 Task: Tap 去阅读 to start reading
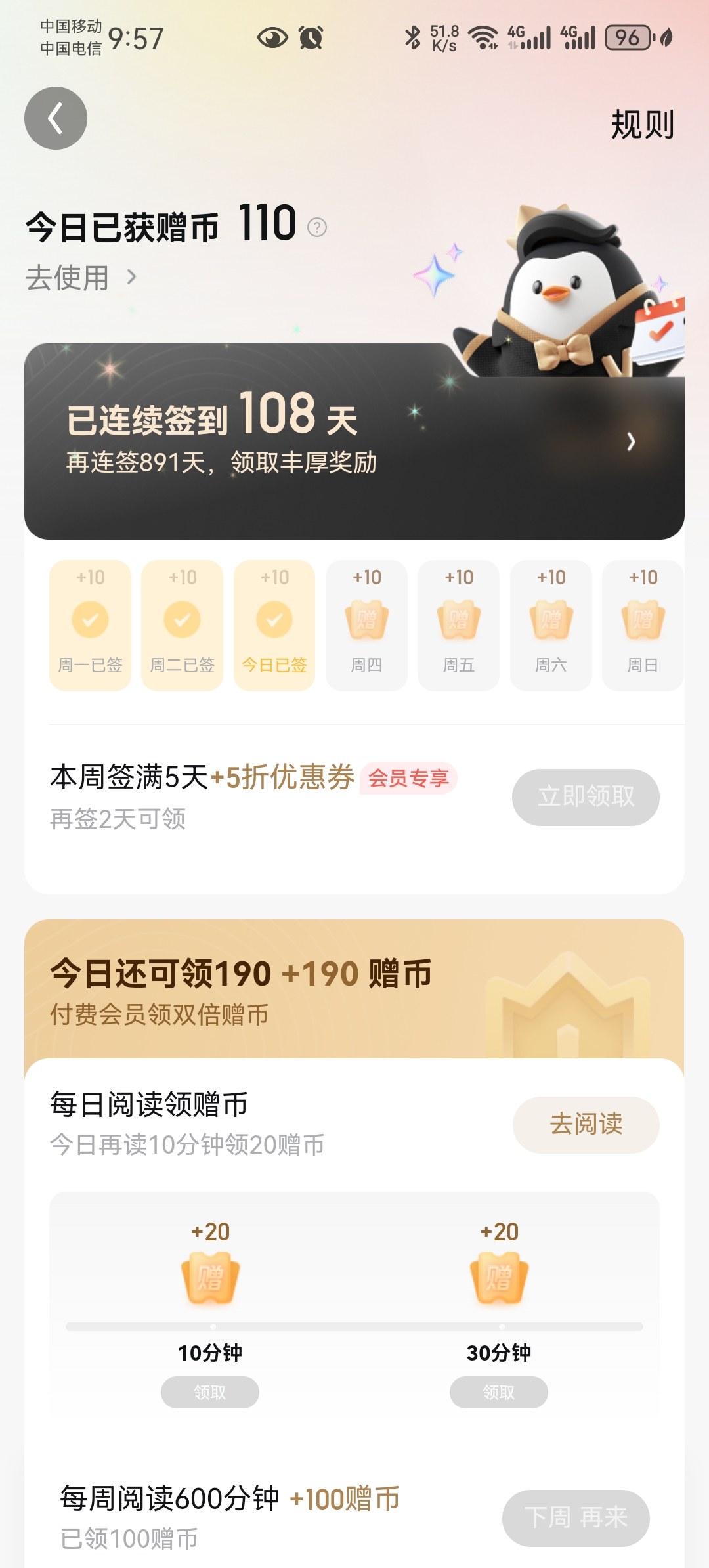(586, 1124)
